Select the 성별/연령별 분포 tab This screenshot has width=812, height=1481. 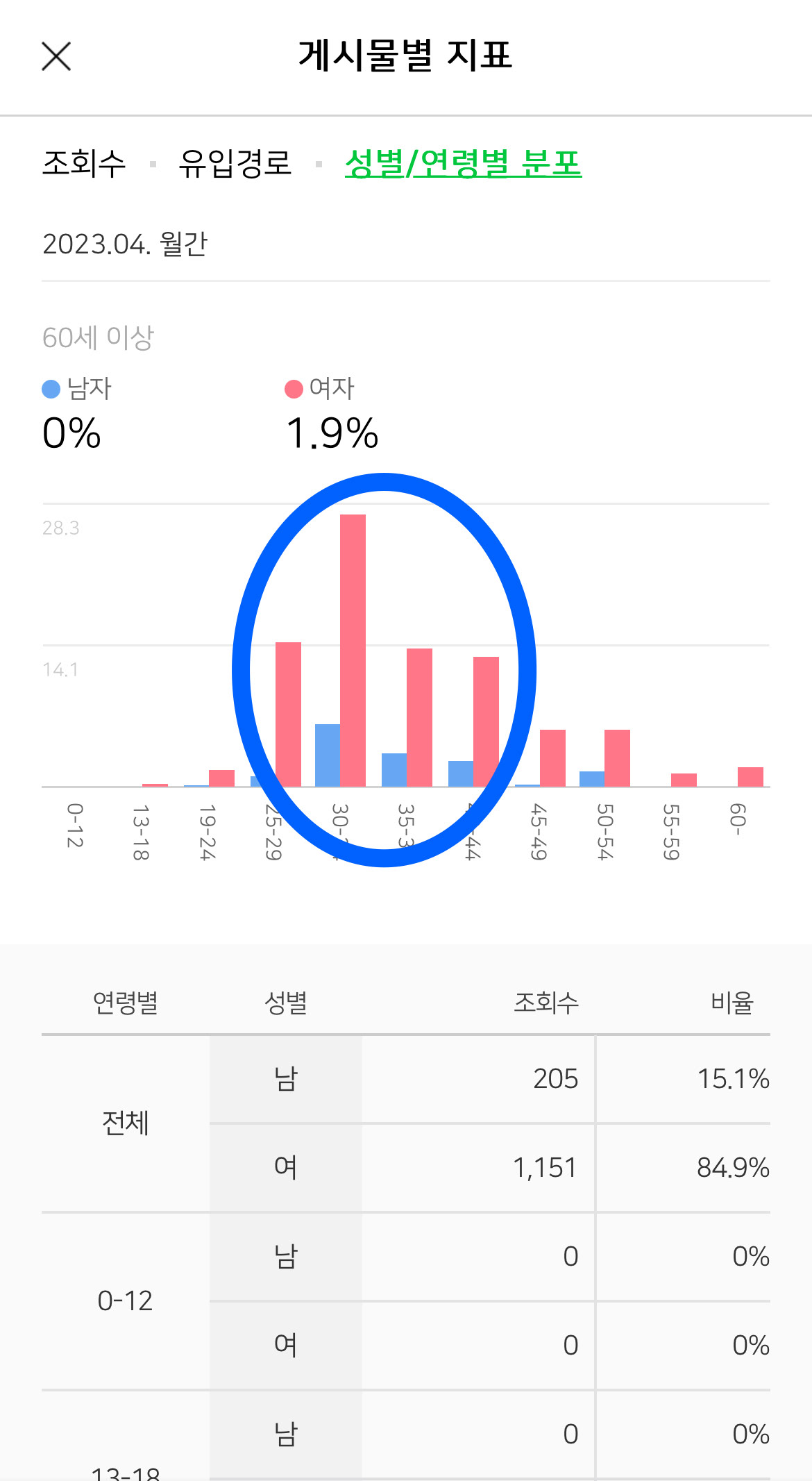tap(463, 164)
